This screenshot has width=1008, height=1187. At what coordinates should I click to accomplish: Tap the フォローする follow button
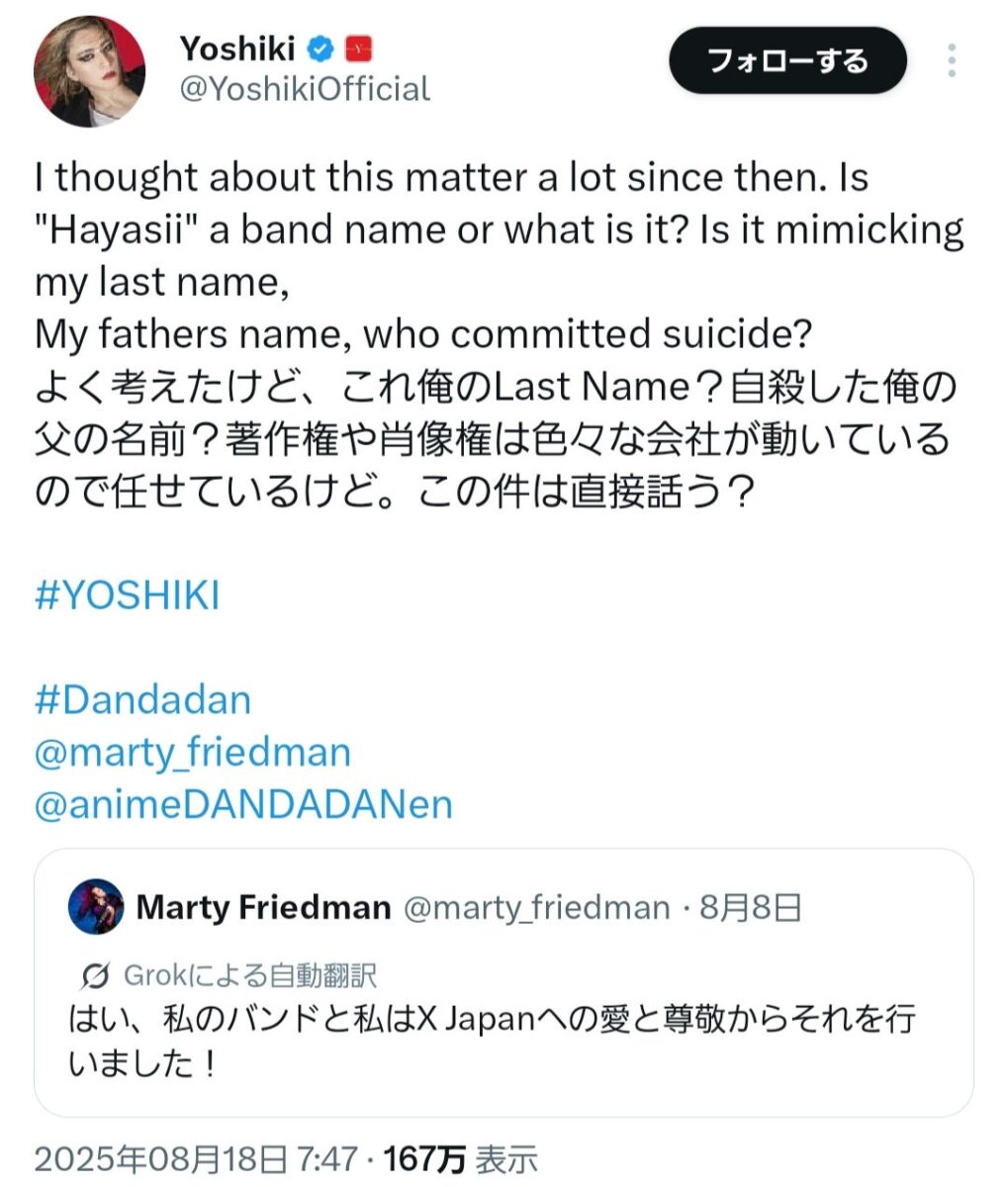[x=787, y=61]
